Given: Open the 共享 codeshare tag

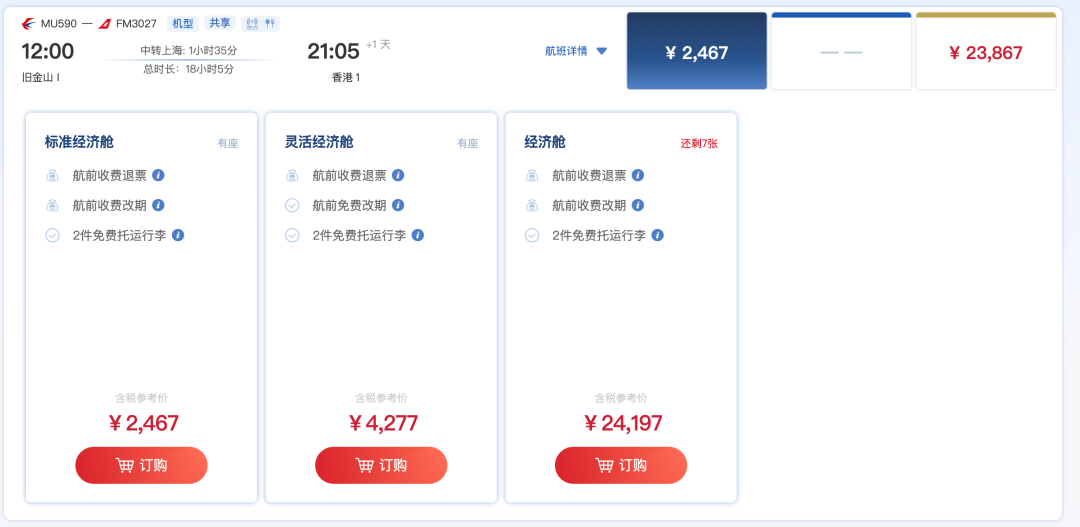Looking at the screenshot, I should point(220,23).
